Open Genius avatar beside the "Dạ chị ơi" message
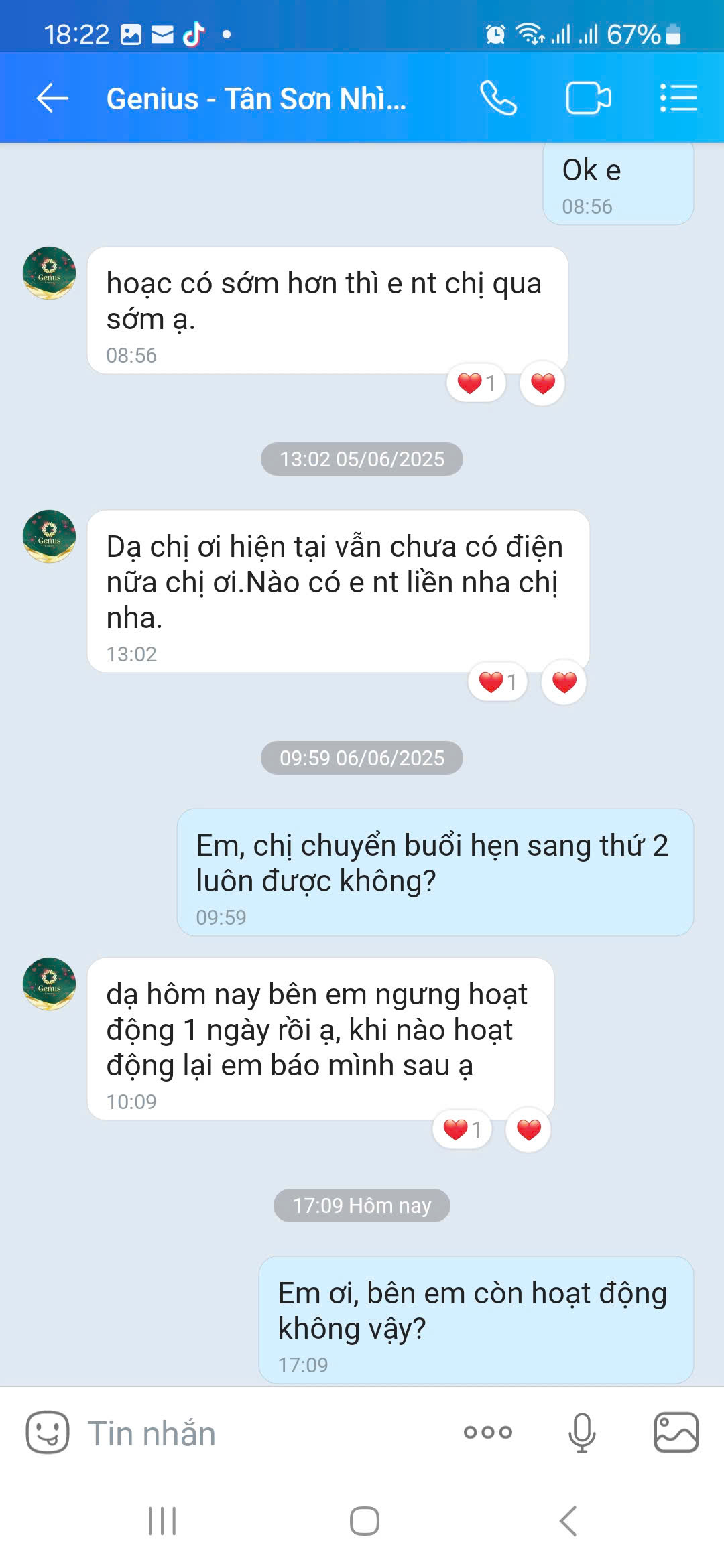Image resolution: width=724 pixels, height=1568 pixels. (x=49, y=536)
